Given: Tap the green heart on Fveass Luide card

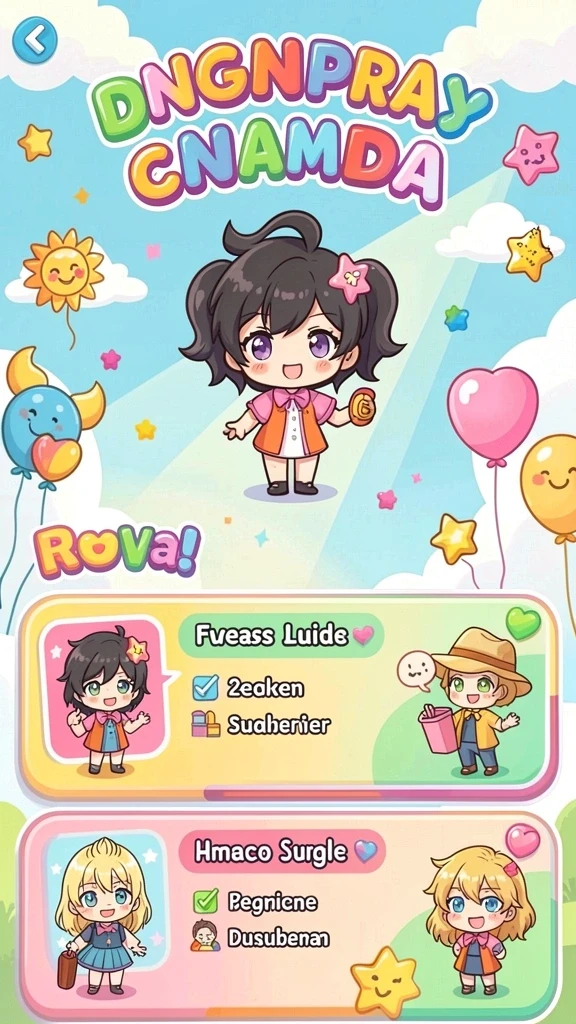Looking at the screenshot, I should click(524, 622).
